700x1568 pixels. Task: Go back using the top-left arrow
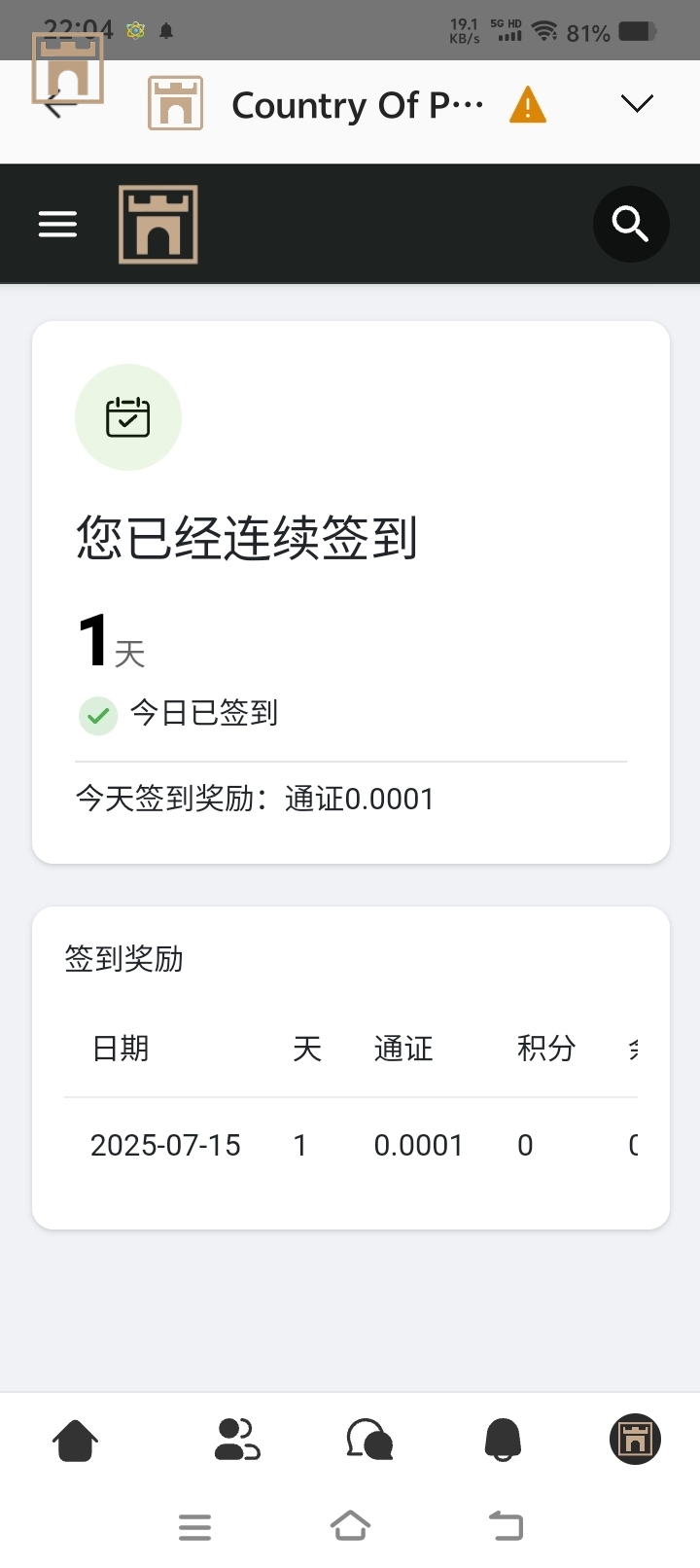pyautogui.click(x=54, y=104)
